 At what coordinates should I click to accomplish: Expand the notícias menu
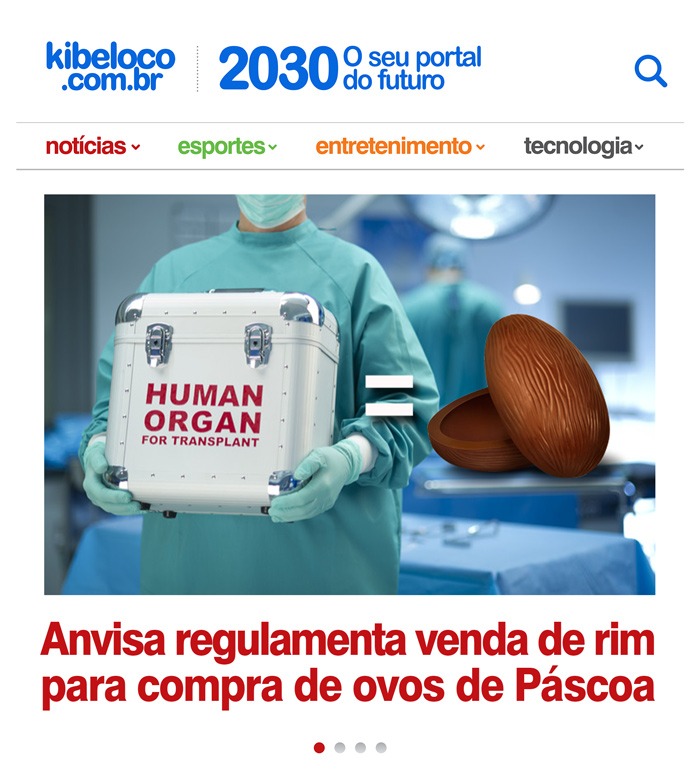click(93, 146)
